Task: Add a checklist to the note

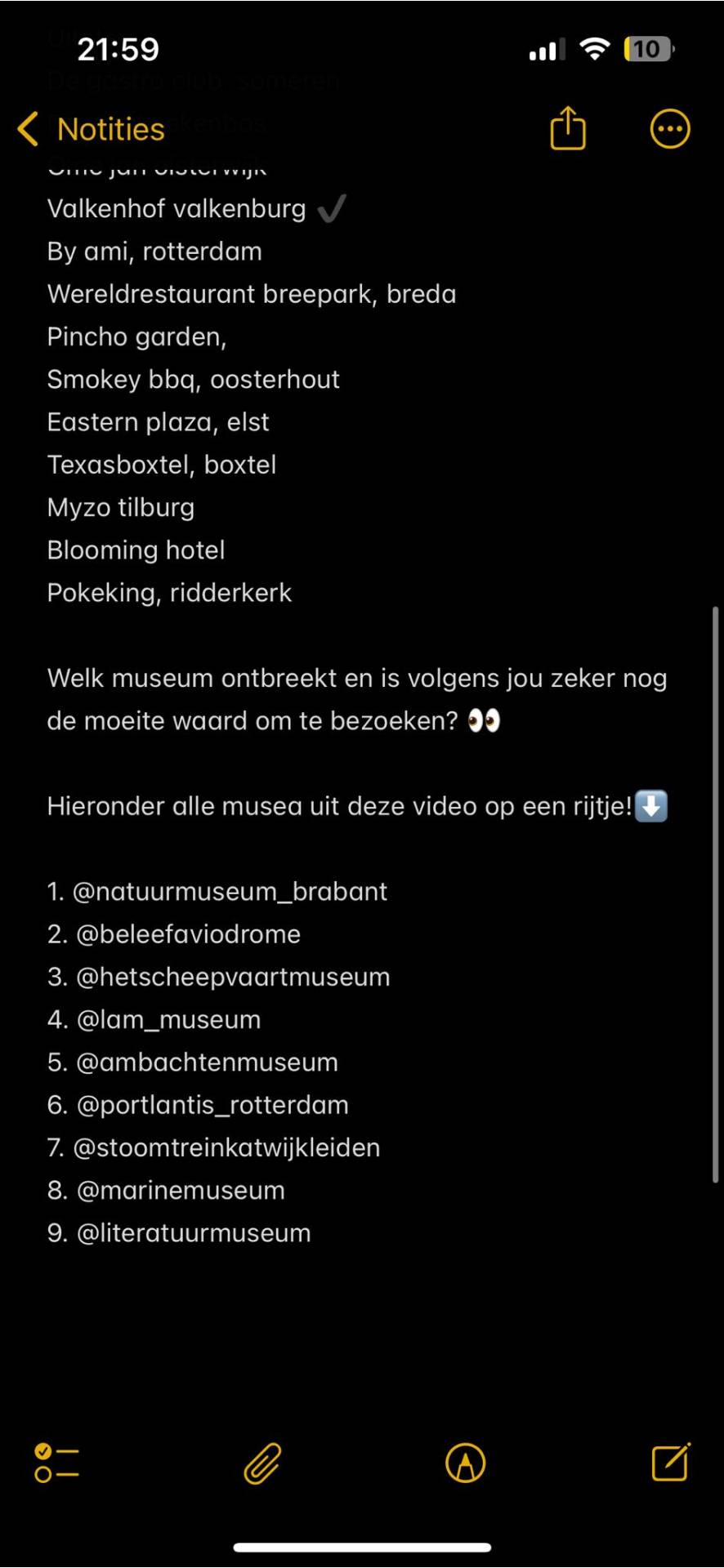Action: (x=56, y=1463)
